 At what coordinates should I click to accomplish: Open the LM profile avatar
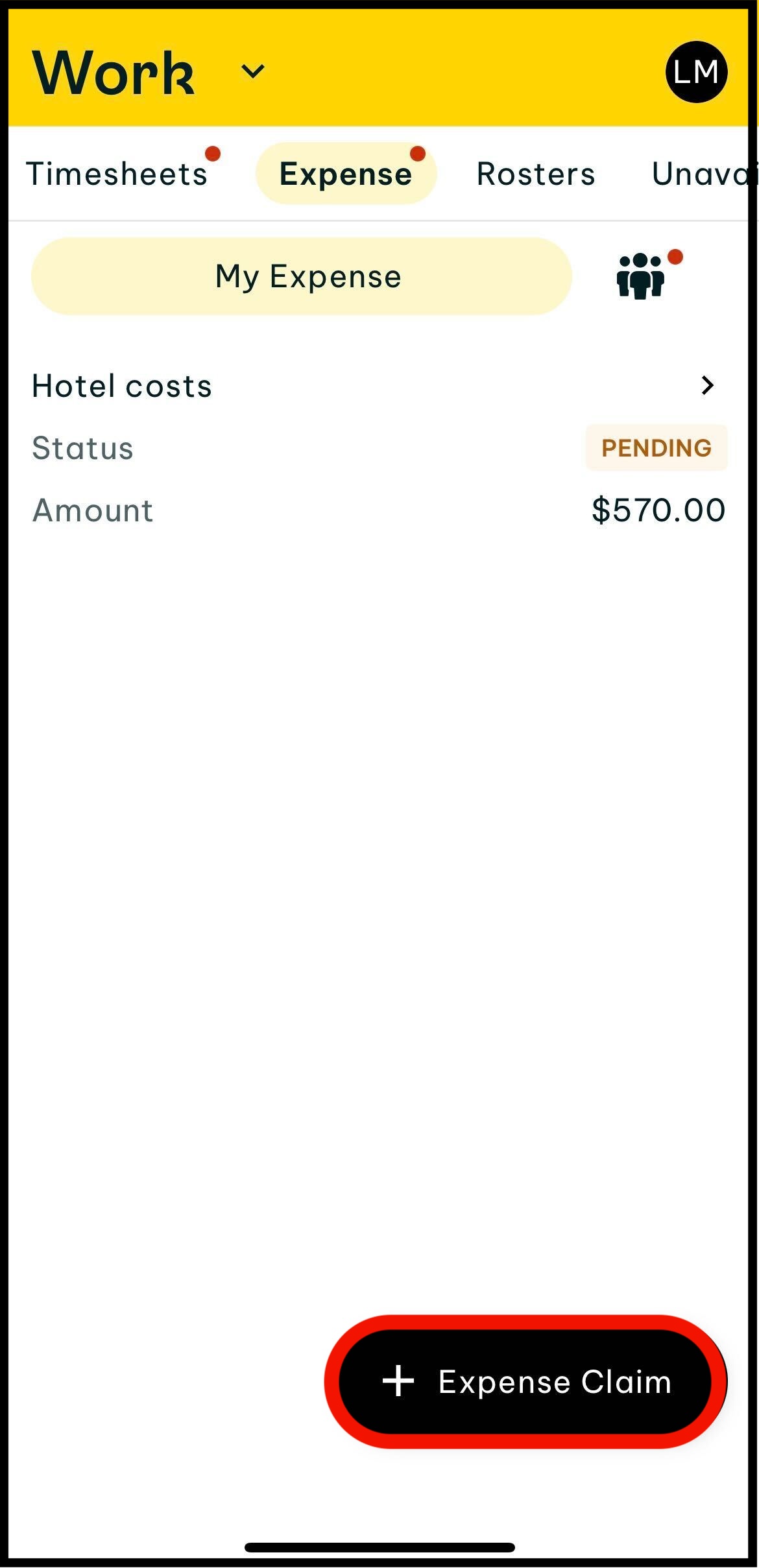(696, 72)
